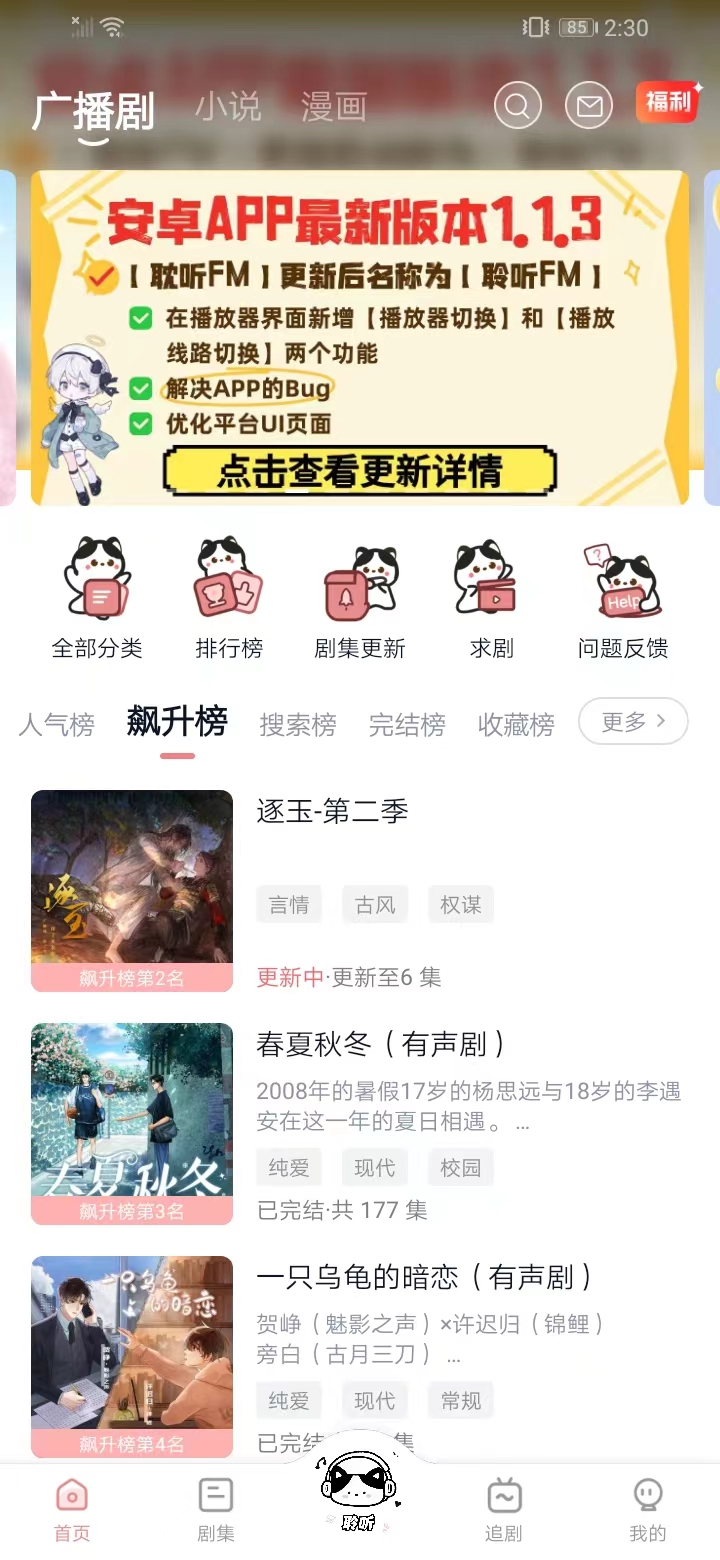Tap the 古风 genre tag
The width and height of the screenshot is (720, 1560).
[374, 904]
